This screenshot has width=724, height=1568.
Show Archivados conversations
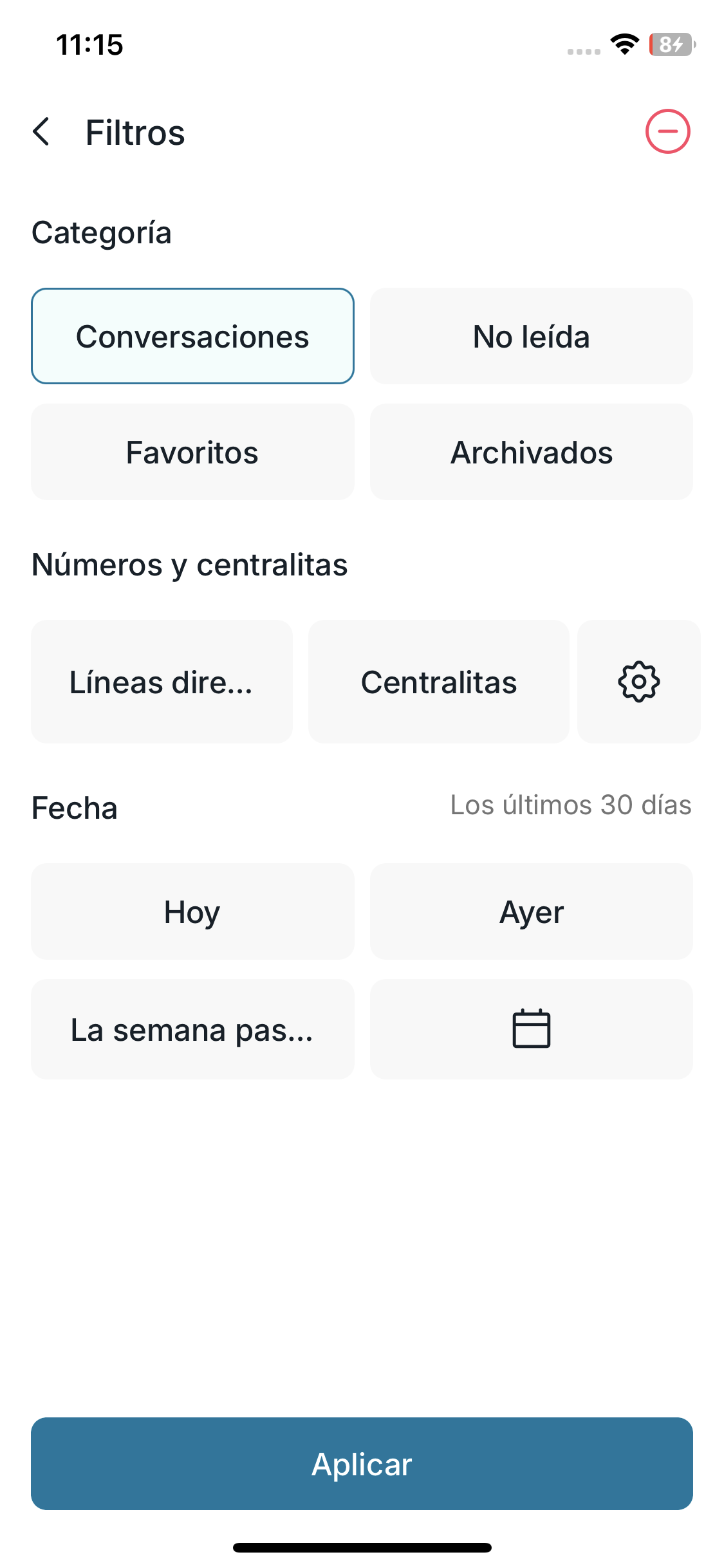[x=531, y=452]
